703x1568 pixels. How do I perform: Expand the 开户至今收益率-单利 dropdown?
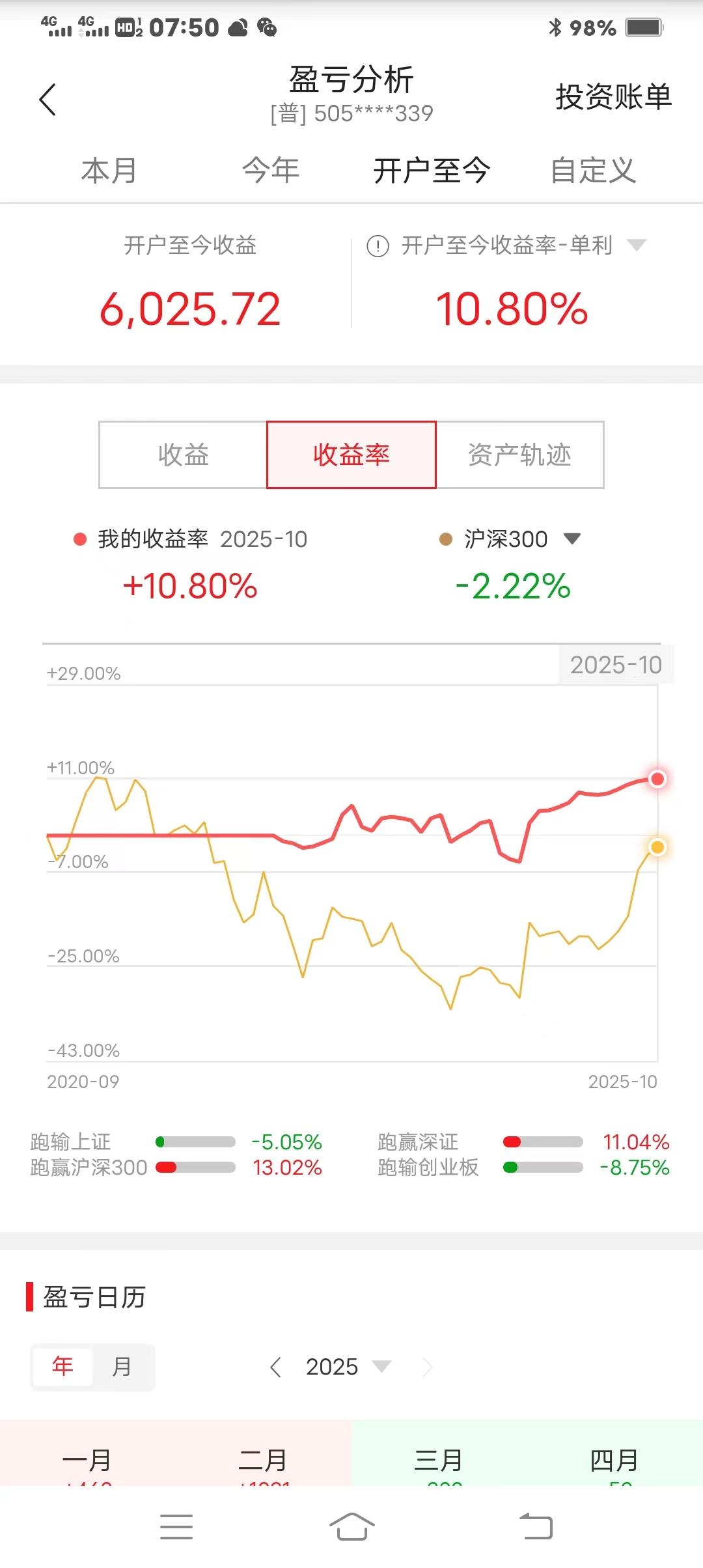pyautogui.click(x=636, y=245)
